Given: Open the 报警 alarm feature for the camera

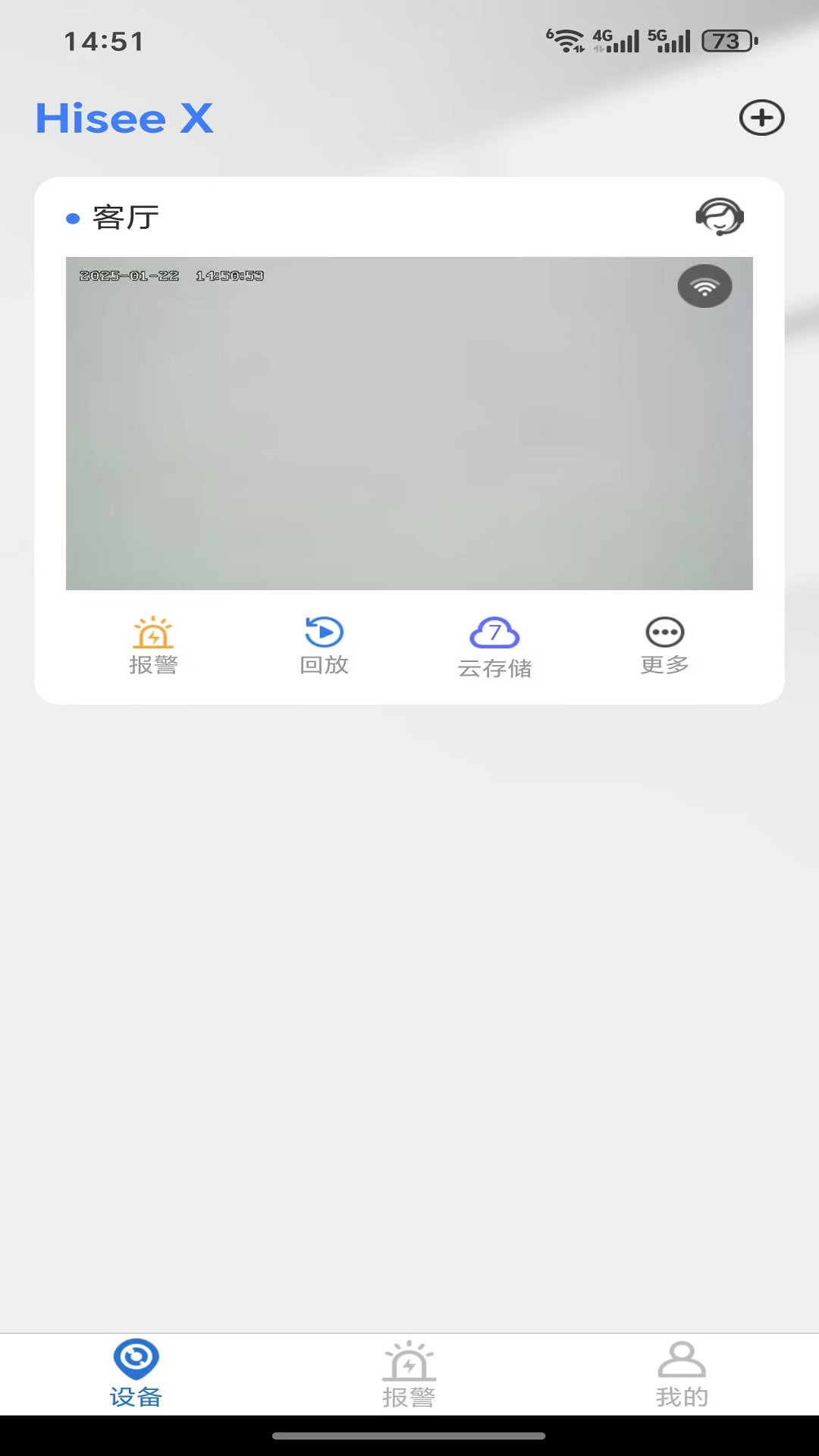Looking at the screenshot, I should tap(154, 645).
